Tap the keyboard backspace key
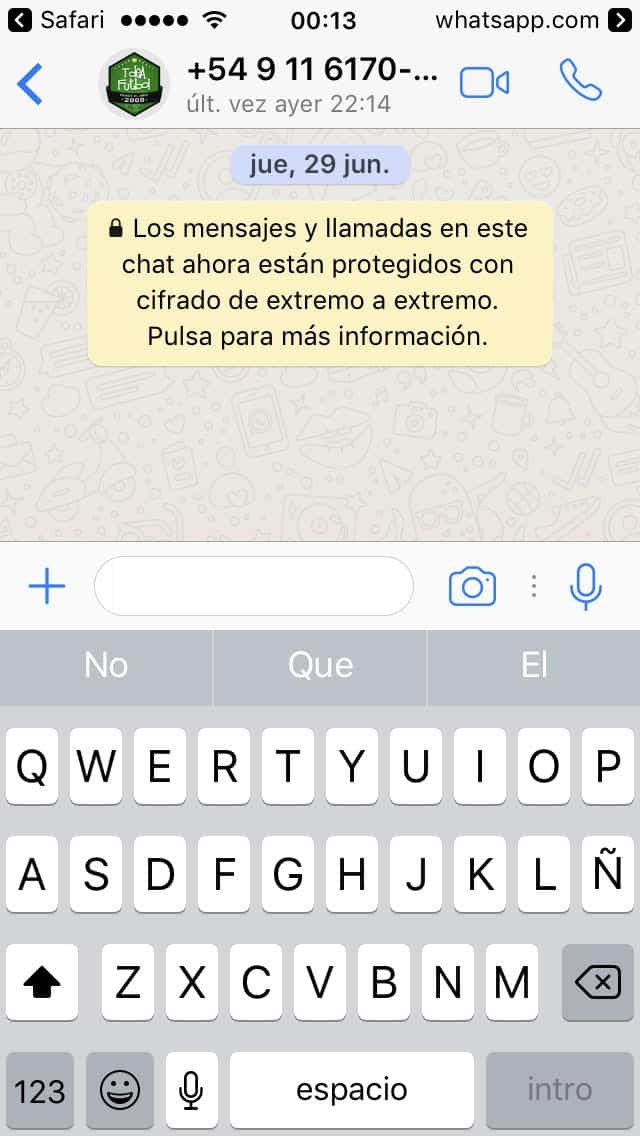 click(598, 984)
